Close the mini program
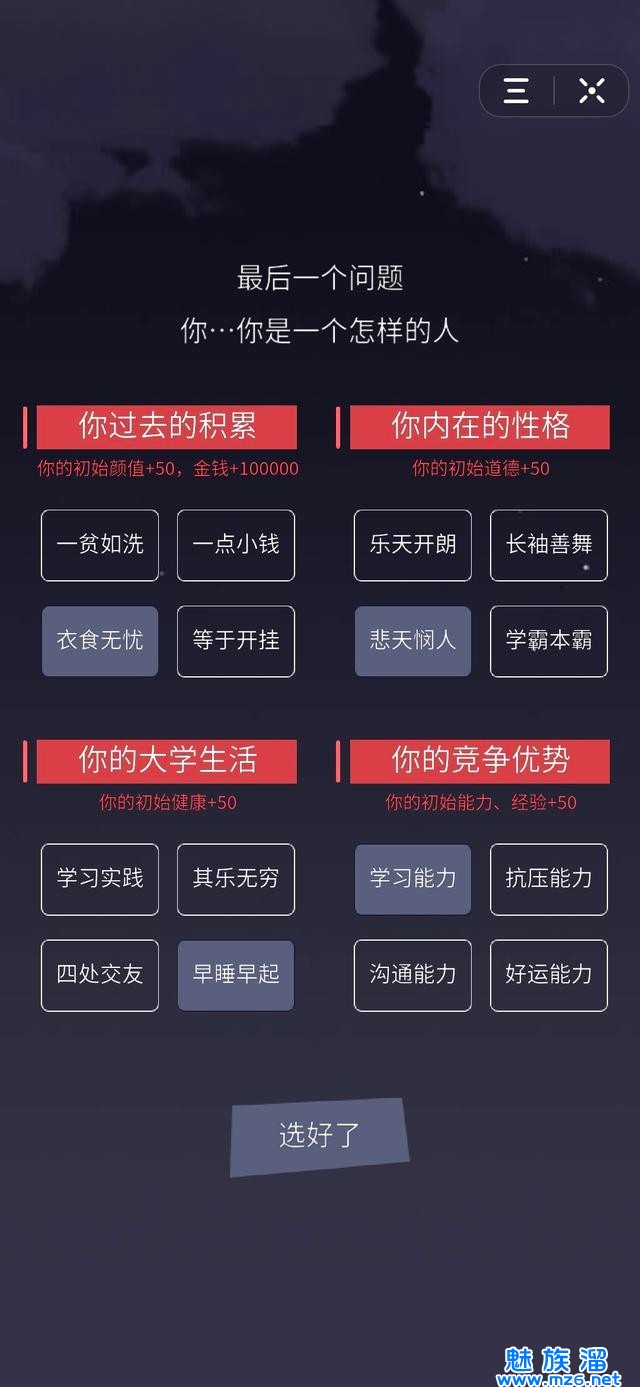 click(592, 91)
